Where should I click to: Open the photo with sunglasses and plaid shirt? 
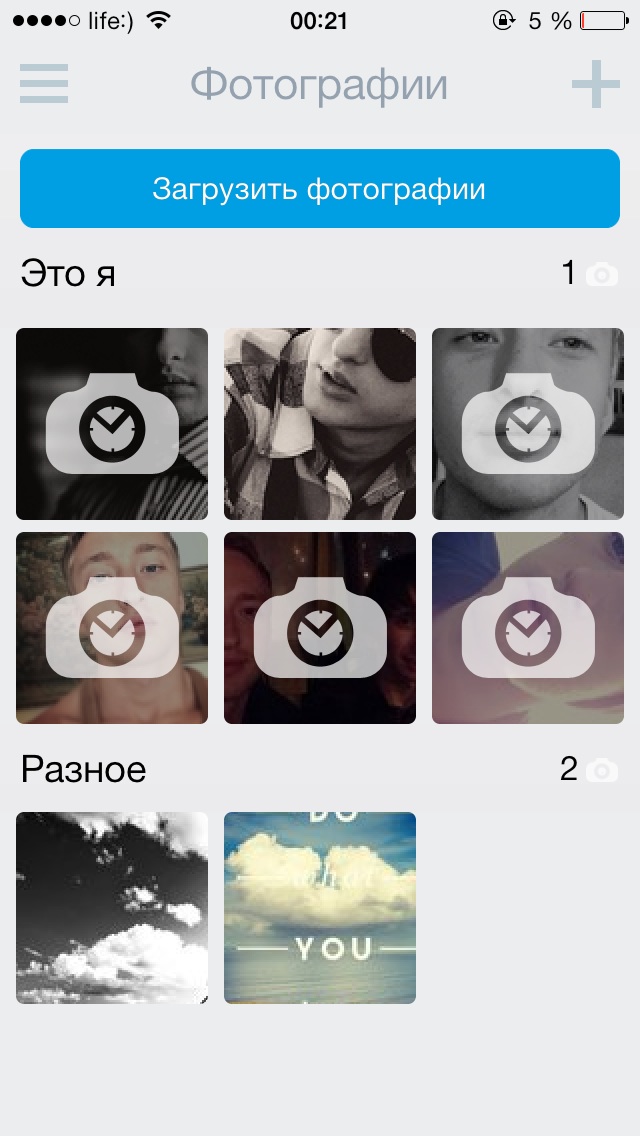tap(320, 424)
